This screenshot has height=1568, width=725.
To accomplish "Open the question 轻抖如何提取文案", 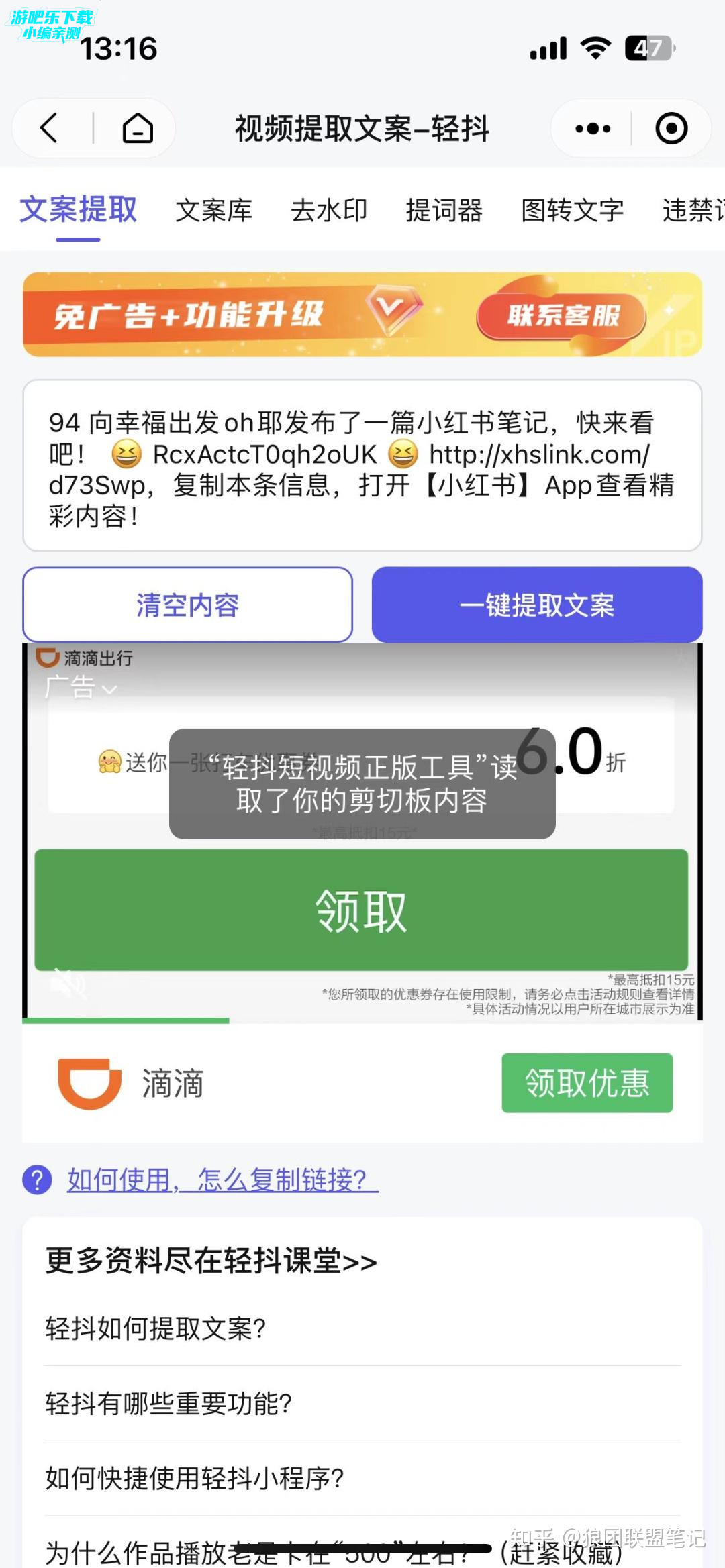I will pyautogui.click(x=156, y=1328).
